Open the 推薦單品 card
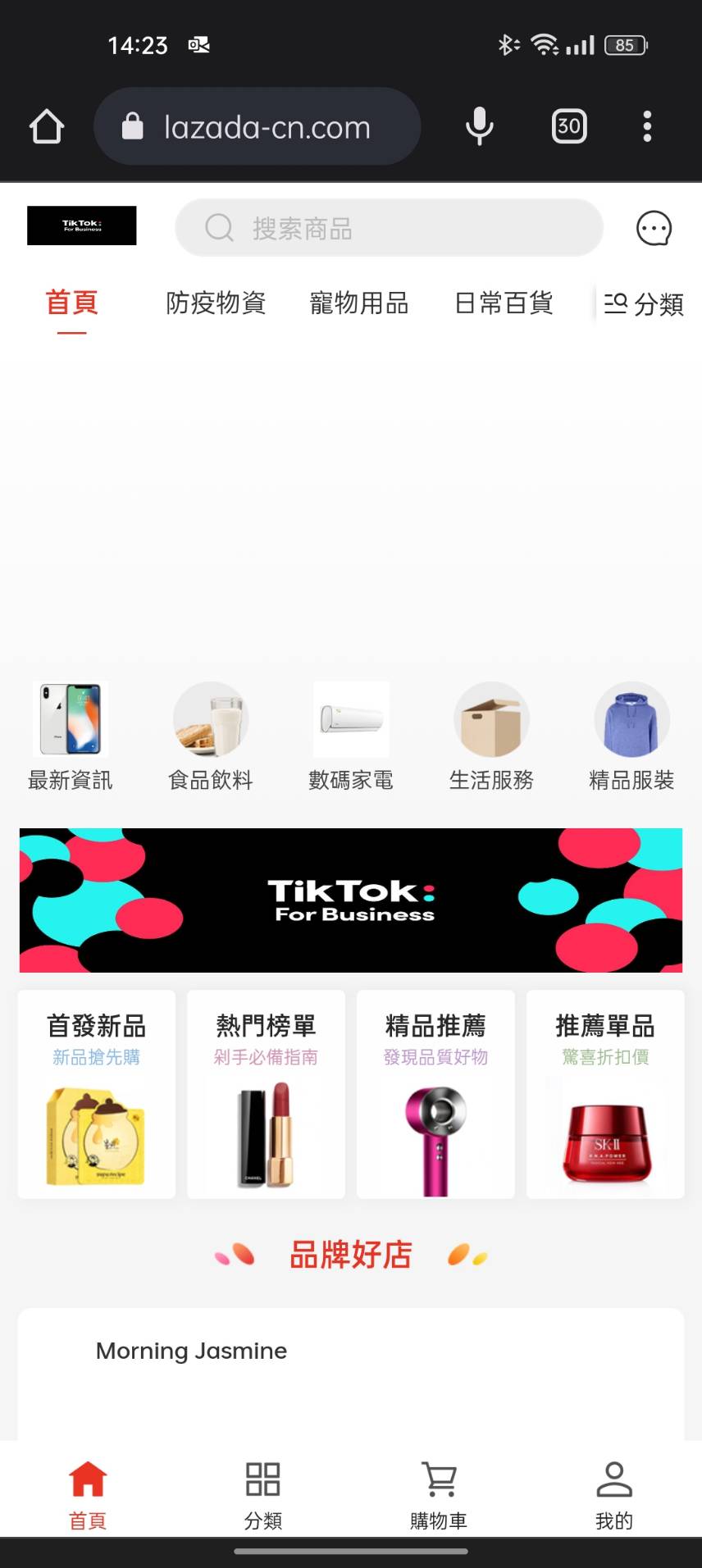The image size is (702, 1568). [605, 1094]
